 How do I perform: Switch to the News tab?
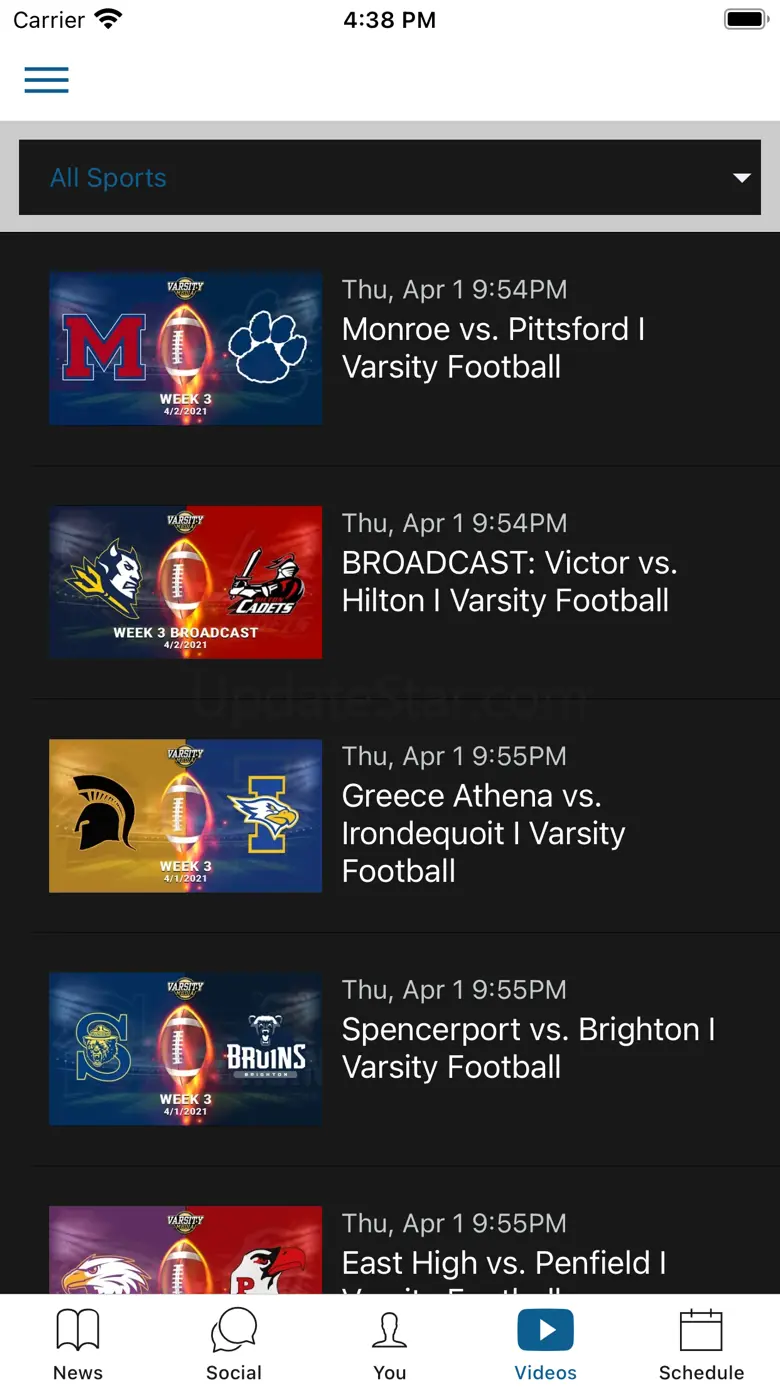coord(78,1344)
